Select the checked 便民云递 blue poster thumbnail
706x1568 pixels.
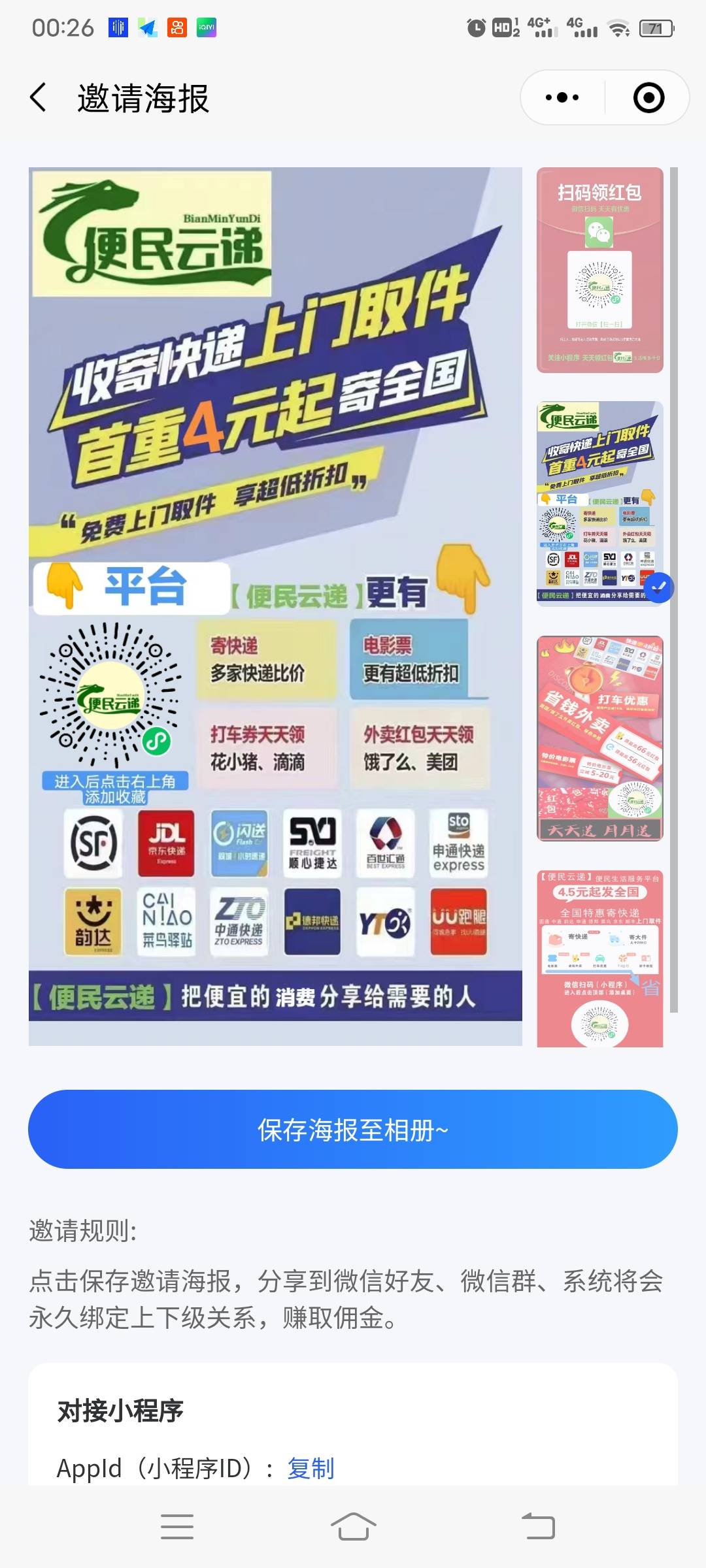[x=599, y=503]
